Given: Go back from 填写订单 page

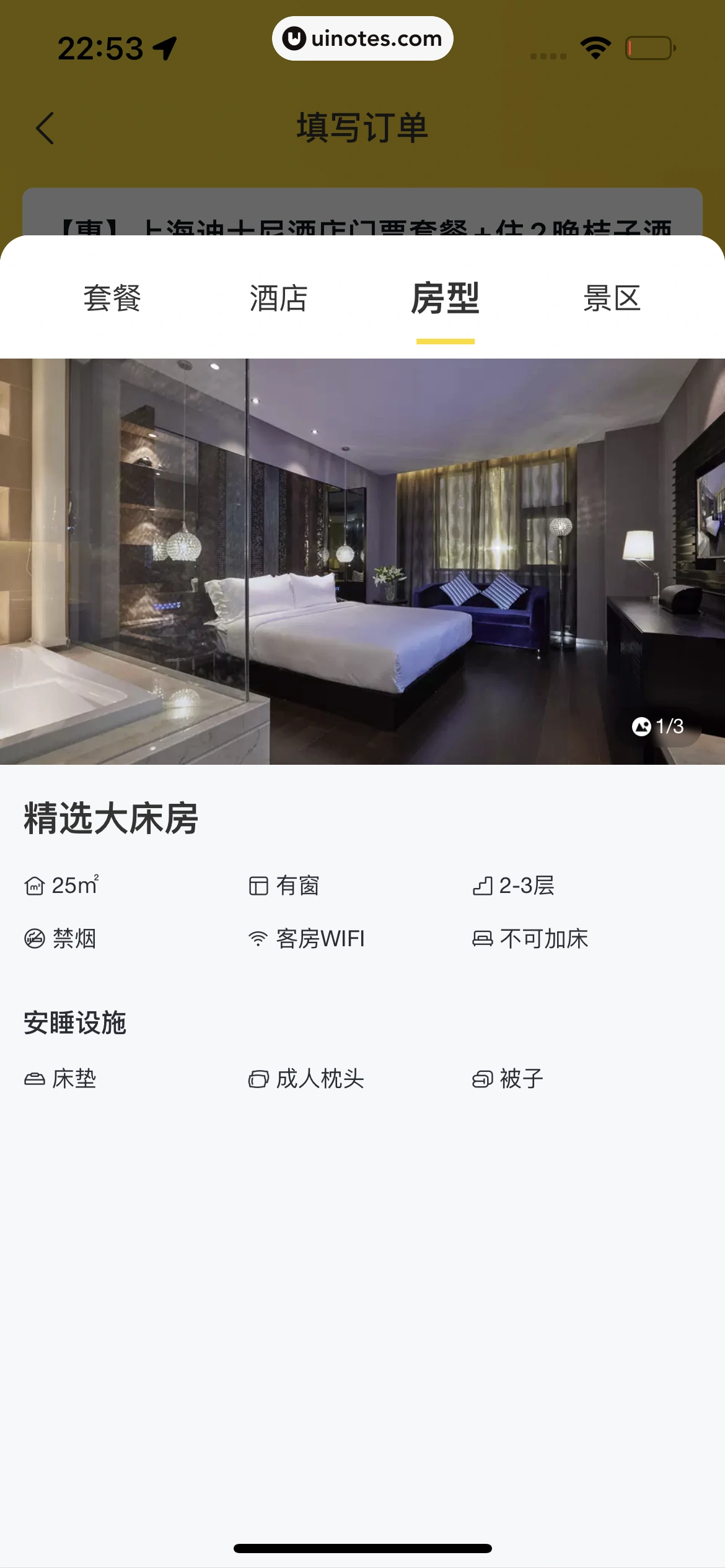Looking at the screenshot, I should pyautogui.click(x=45, y=128).
